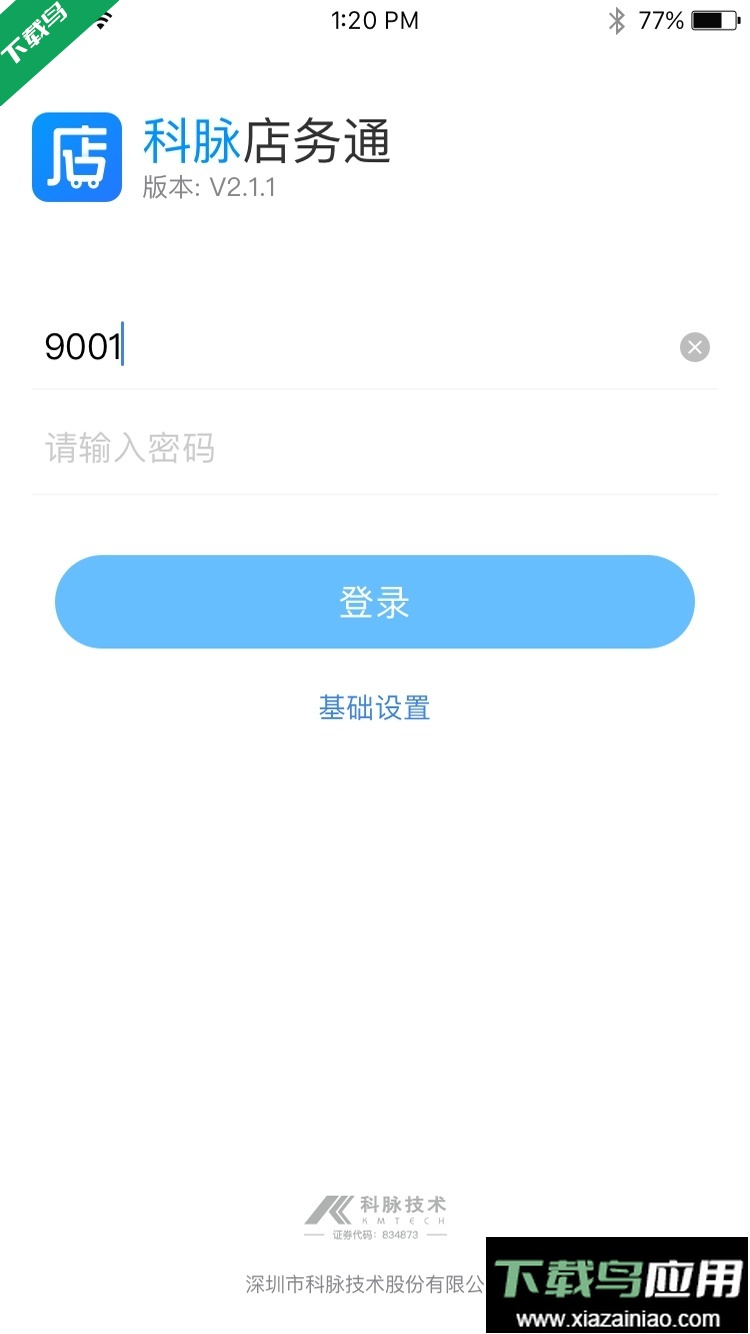Open 基础设置 basic settings
The image size is (750, 1334).
coord(374,708)
